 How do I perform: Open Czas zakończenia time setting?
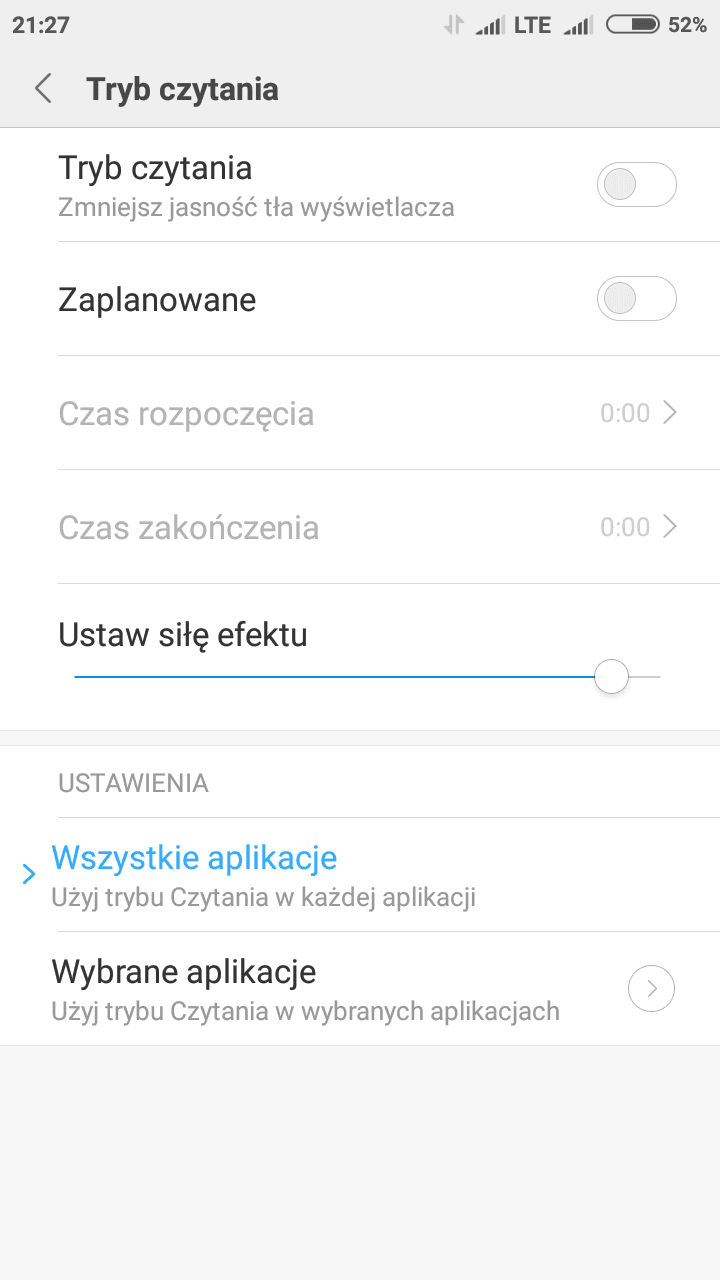(x=360, y=527)
